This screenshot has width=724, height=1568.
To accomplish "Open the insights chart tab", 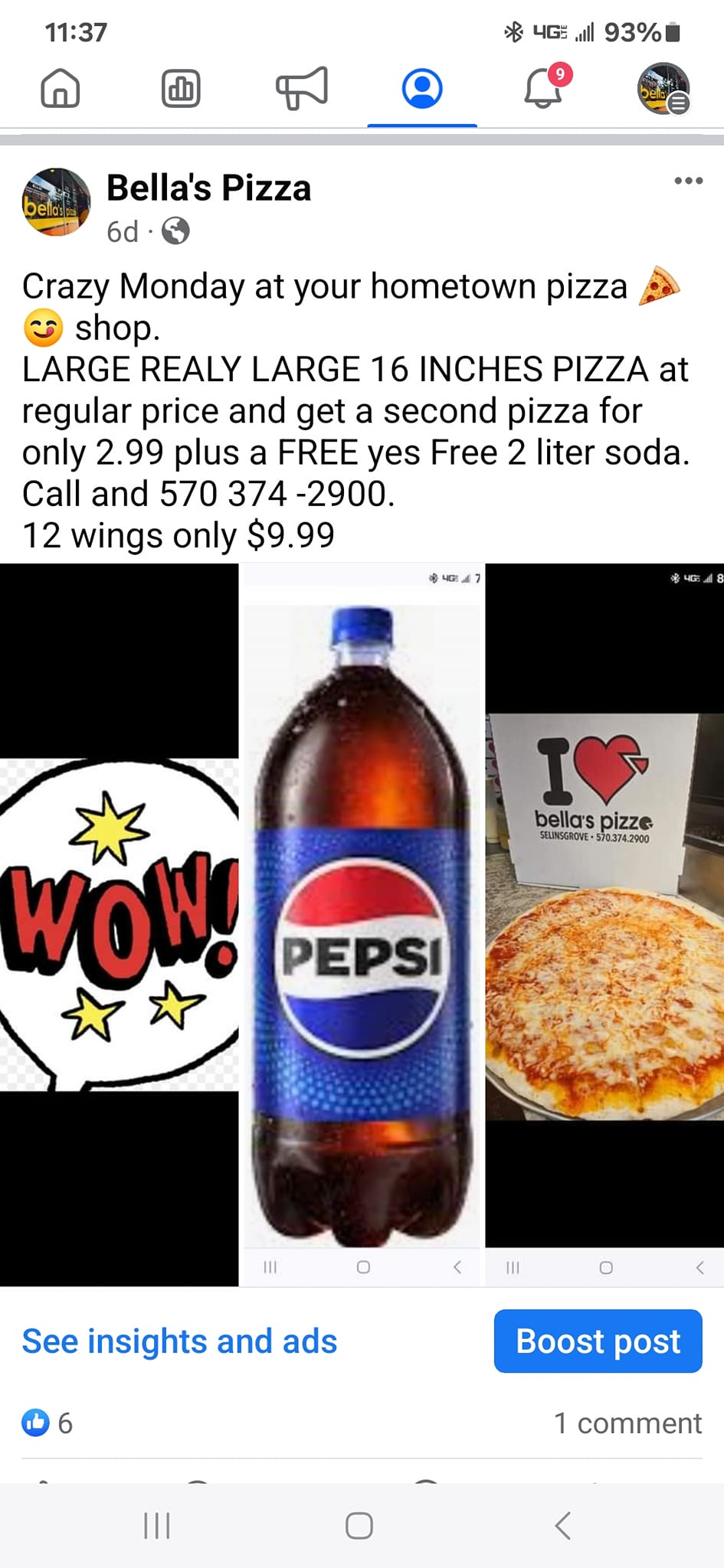I will pyautogui.click(x=181, y=88).
